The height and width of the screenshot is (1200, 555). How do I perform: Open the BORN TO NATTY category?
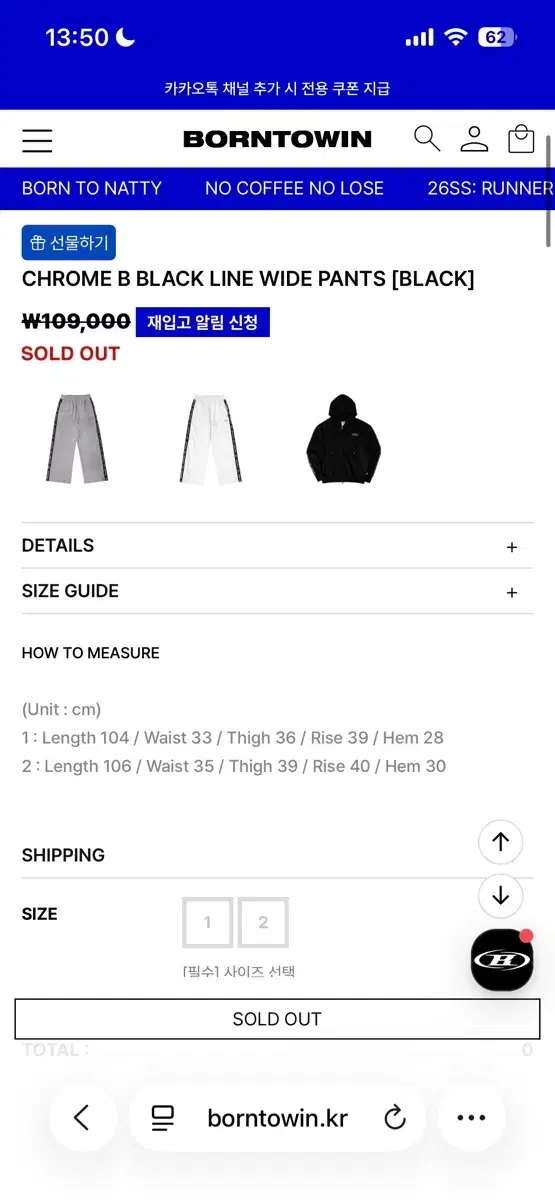(x=91, y=188)
